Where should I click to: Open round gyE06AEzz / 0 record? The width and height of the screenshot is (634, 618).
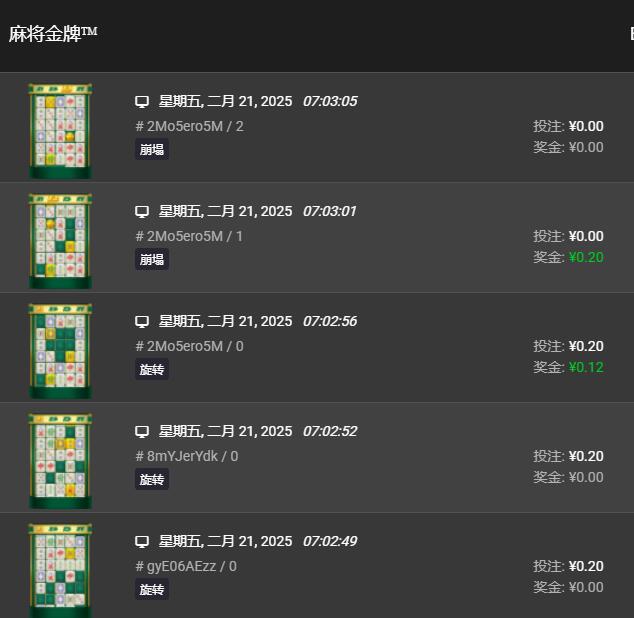[x=316, y=566]
